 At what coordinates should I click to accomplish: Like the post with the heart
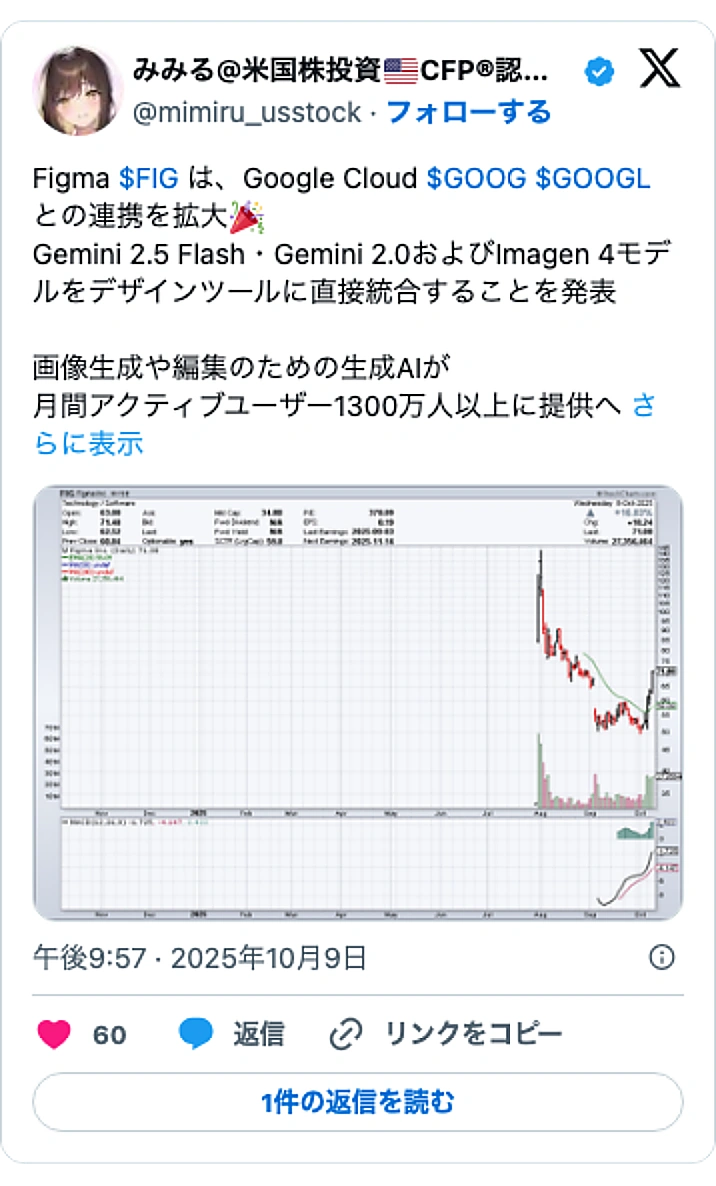[x=55, y=1034]
